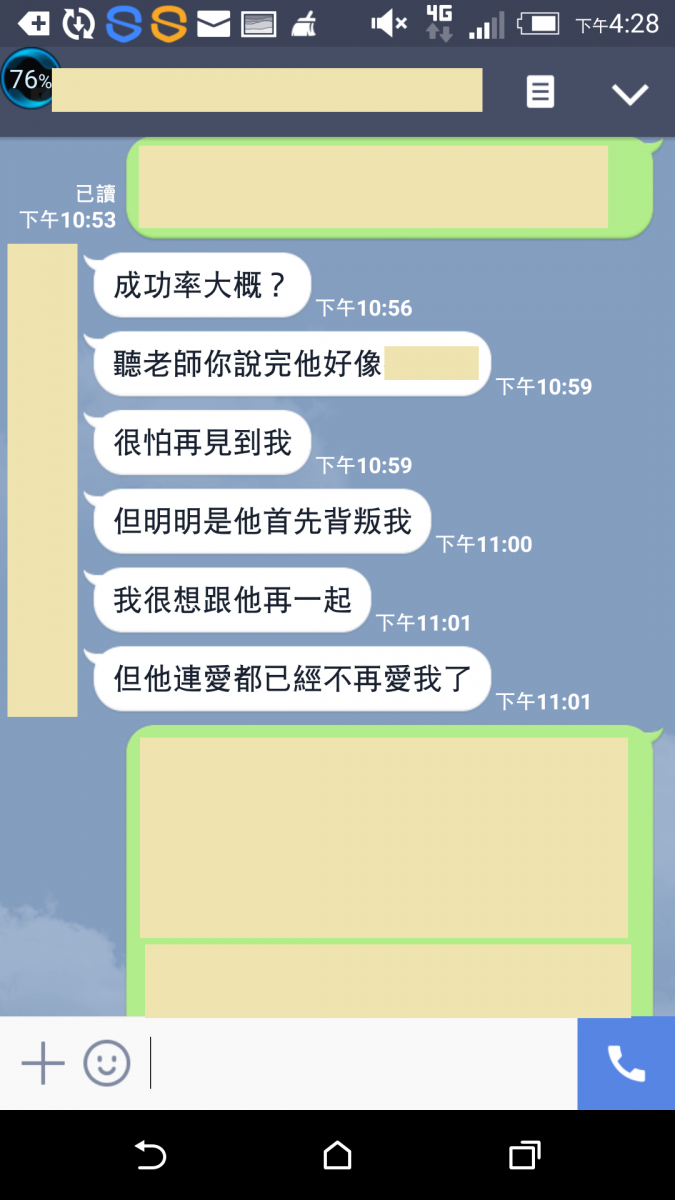Focus the message text input field
The image size is (675, 1200).
pyautogui.click(x=360, y=1063)
